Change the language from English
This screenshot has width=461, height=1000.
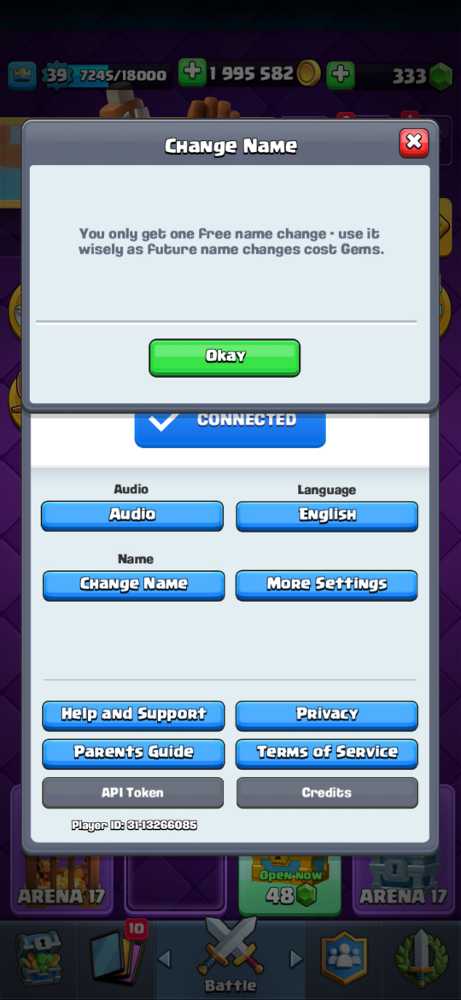(x=327, y=515)
